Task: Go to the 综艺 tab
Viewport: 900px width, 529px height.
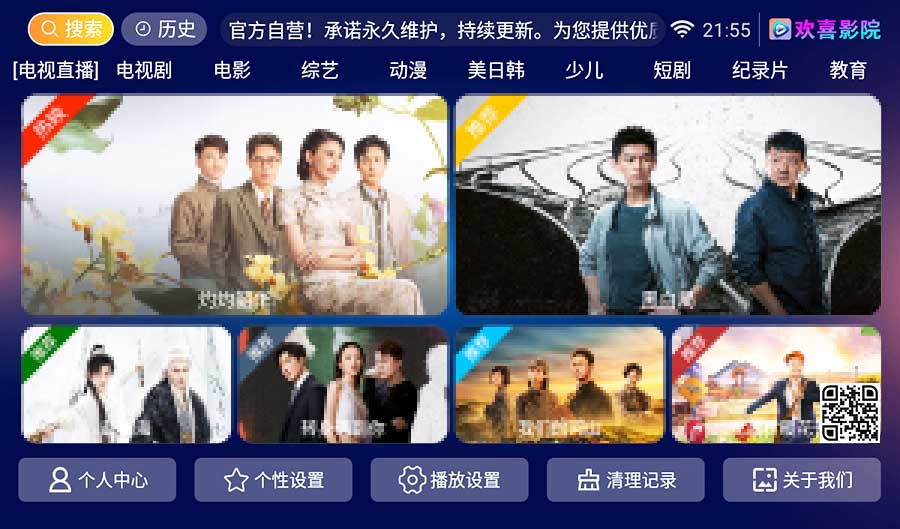Action: [320, 71]
